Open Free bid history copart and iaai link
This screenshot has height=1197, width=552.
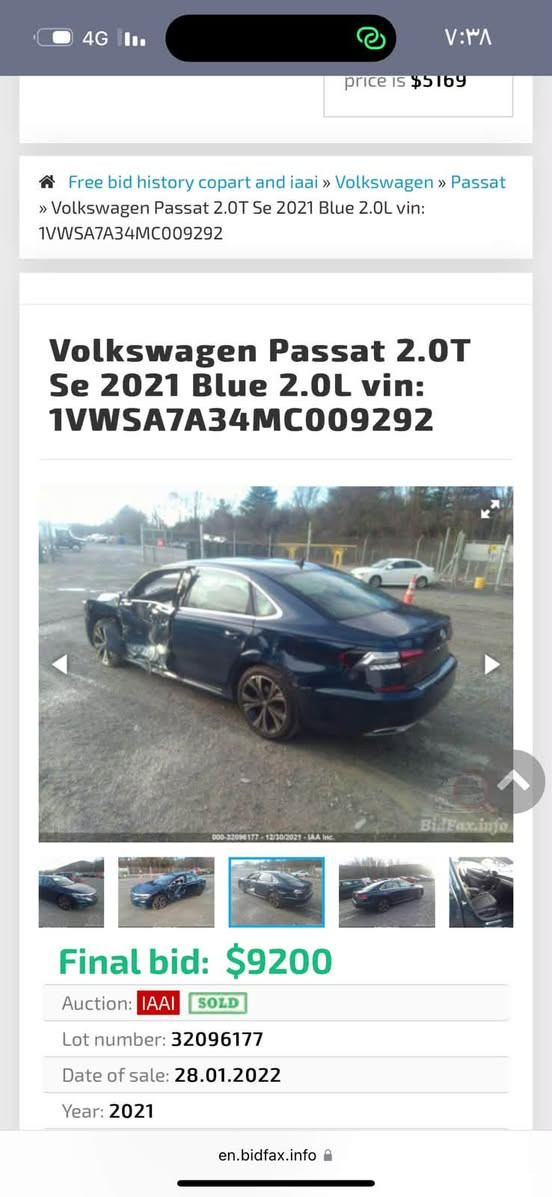[193, 182]
